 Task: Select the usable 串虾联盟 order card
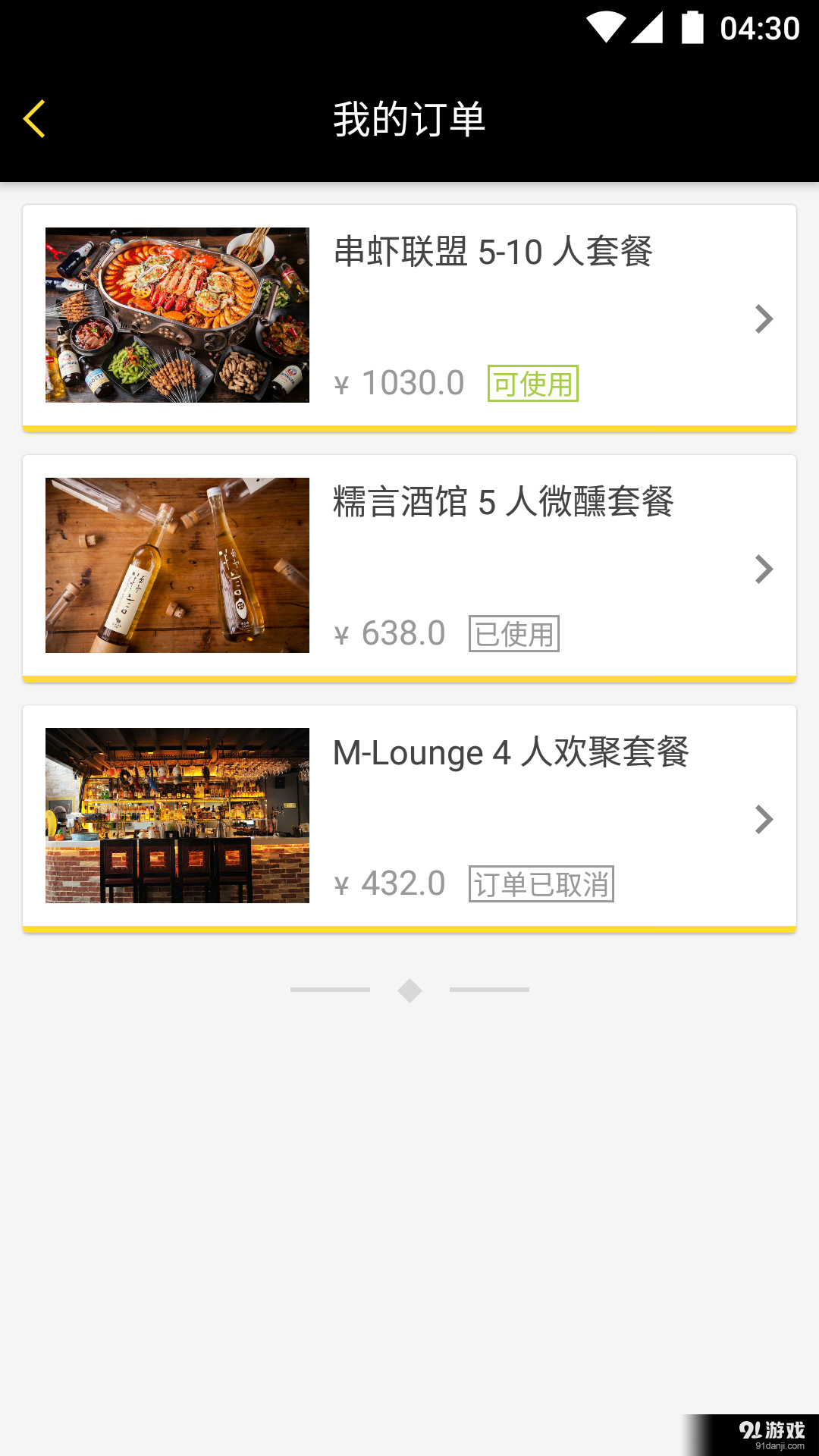coord(409,315)
